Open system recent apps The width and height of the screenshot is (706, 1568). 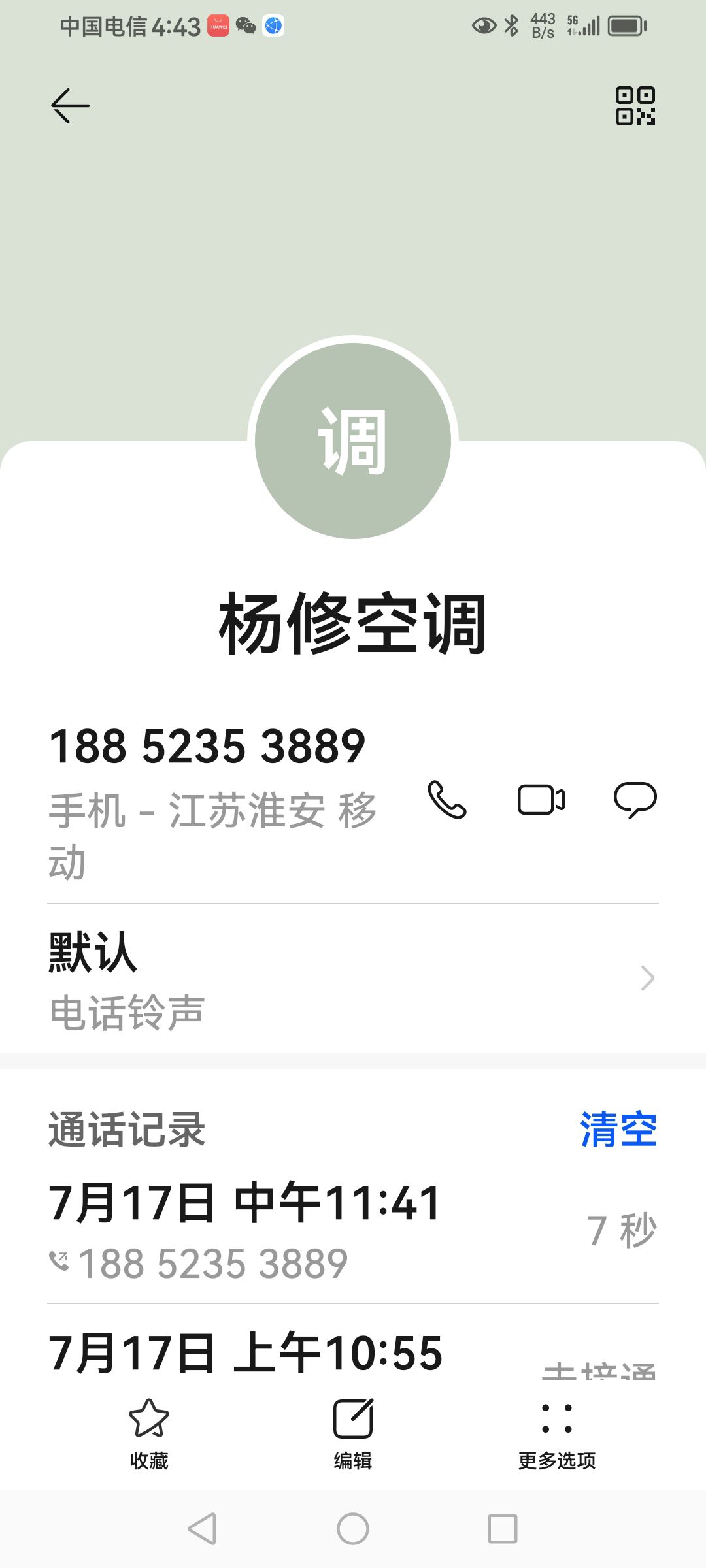[x=503, y=1529]
